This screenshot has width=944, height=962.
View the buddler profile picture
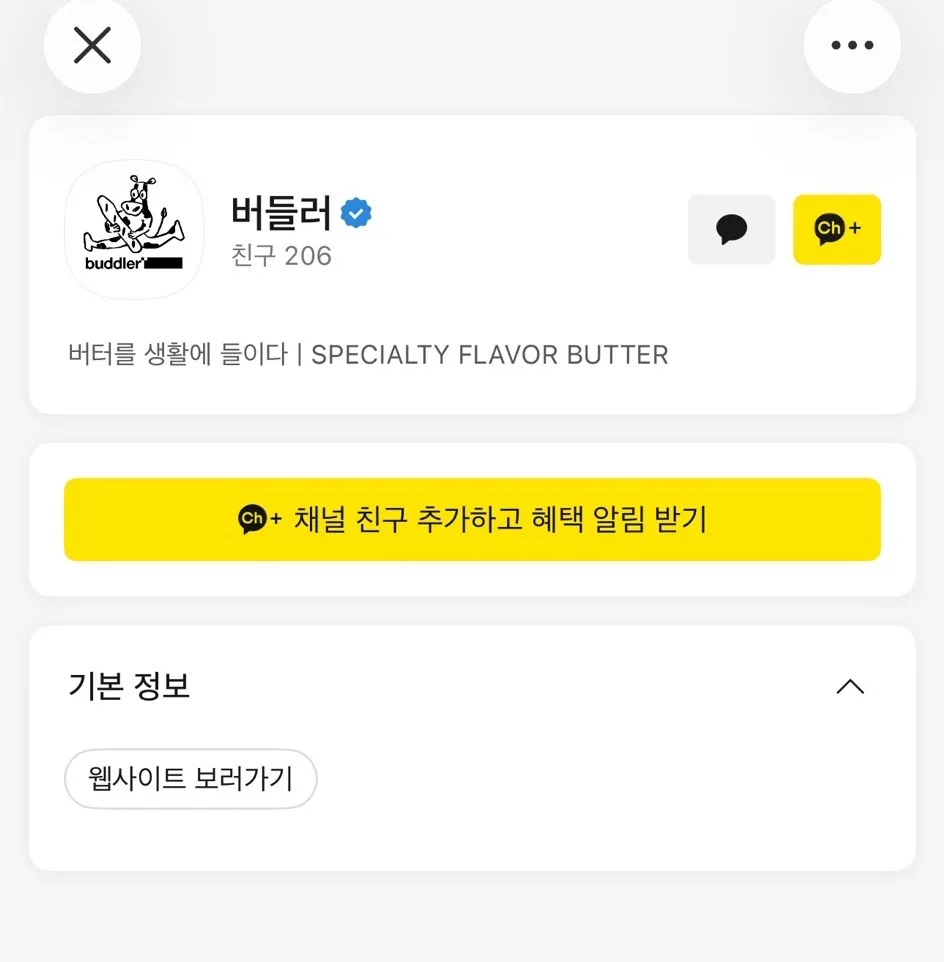[134, 229]
